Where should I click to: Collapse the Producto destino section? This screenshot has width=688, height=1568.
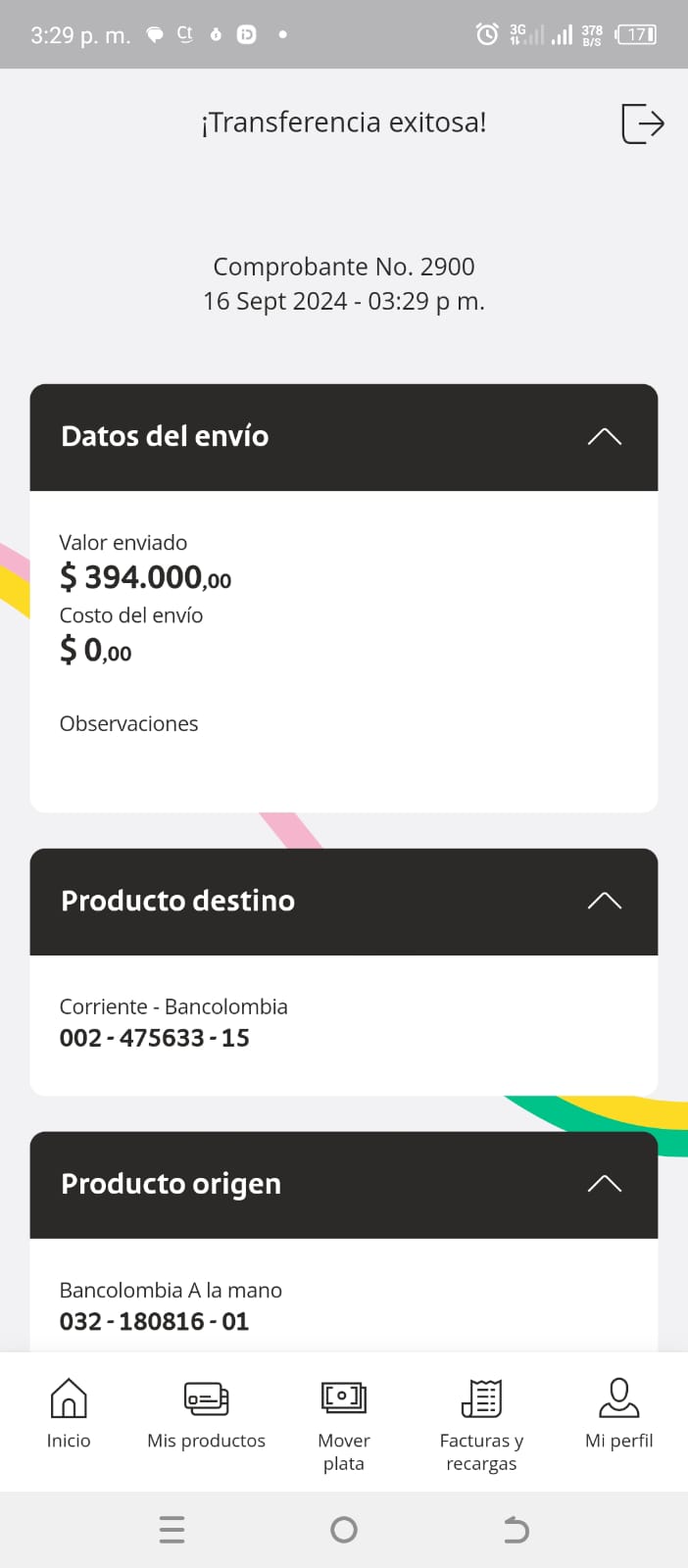point(604,902)
